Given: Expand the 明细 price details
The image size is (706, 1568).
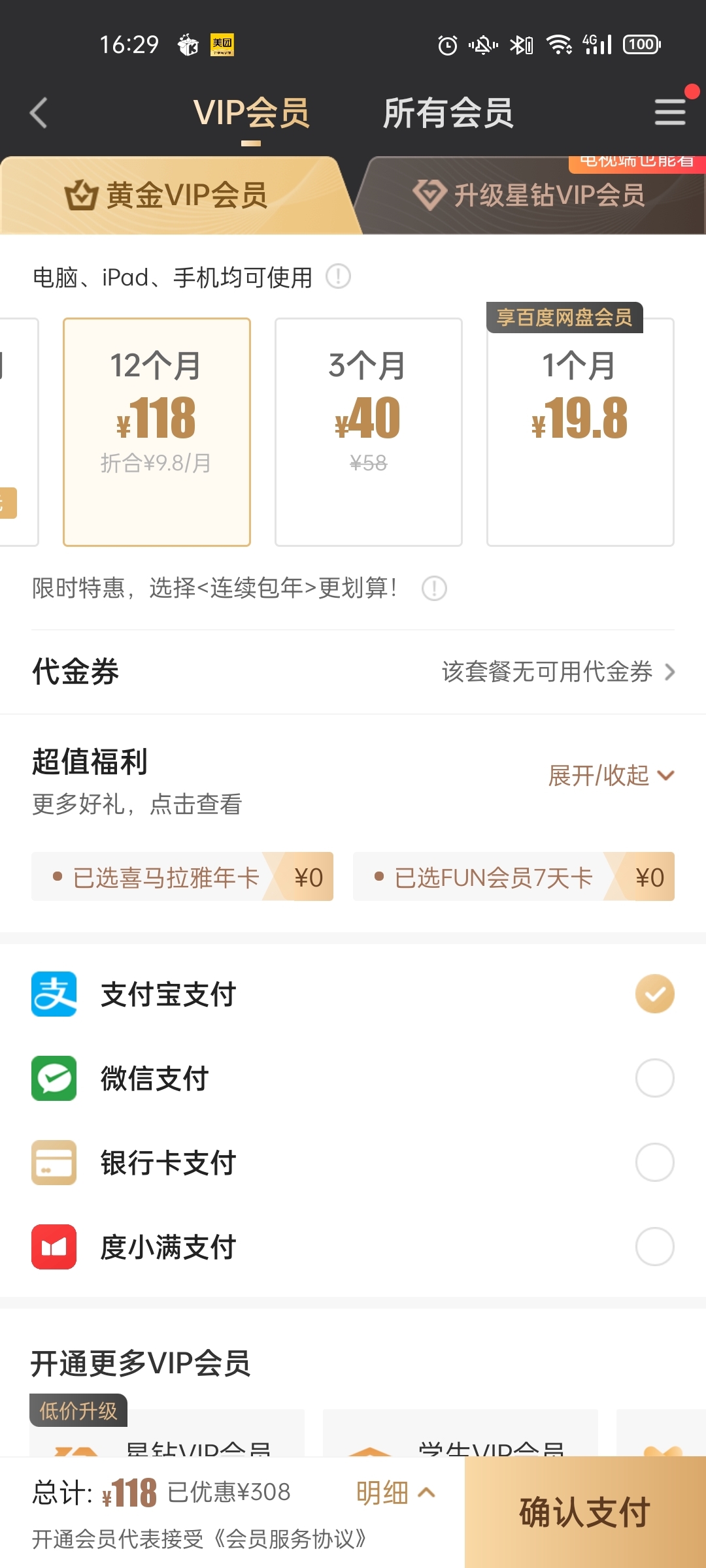Looking at the screenshot, I should tap(395, 1493).
